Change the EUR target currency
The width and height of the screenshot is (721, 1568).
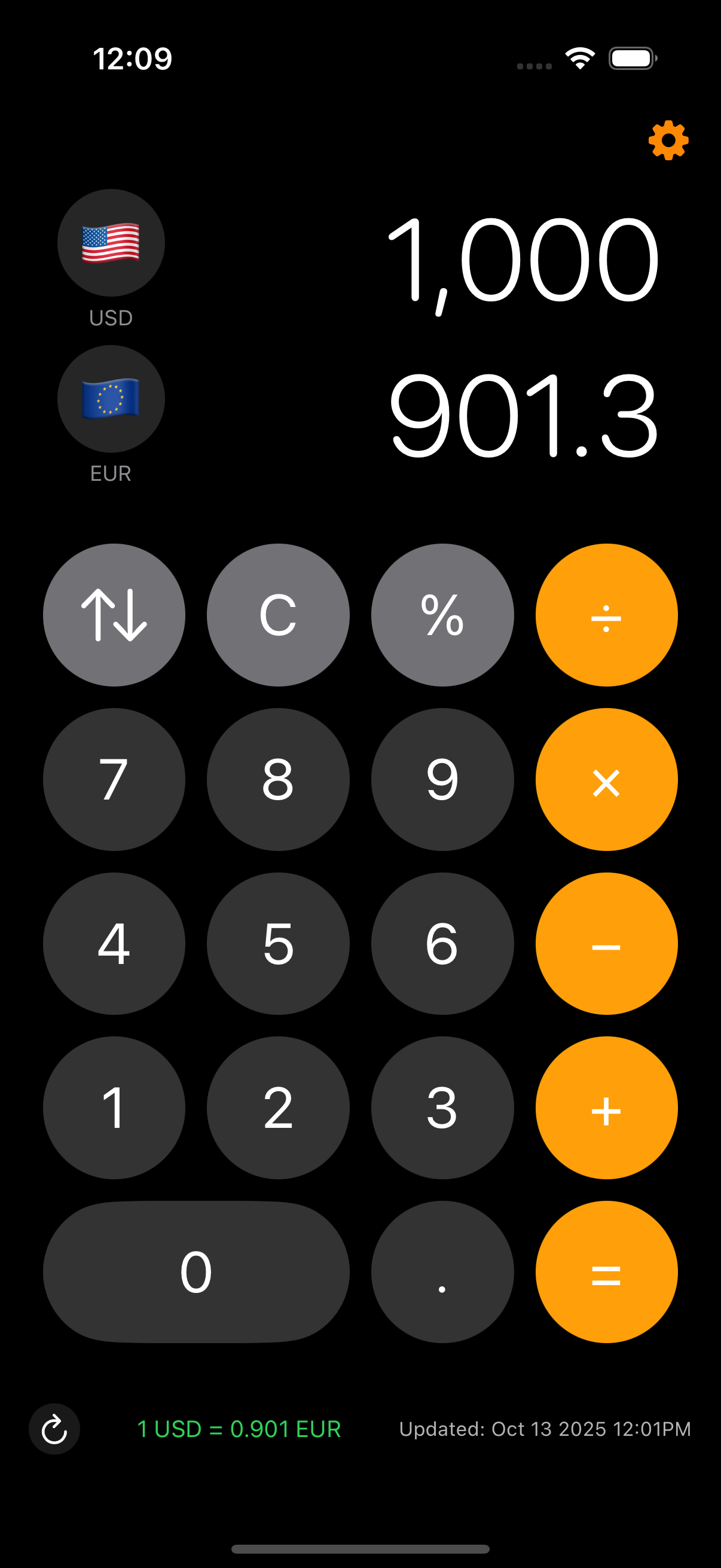111,399
